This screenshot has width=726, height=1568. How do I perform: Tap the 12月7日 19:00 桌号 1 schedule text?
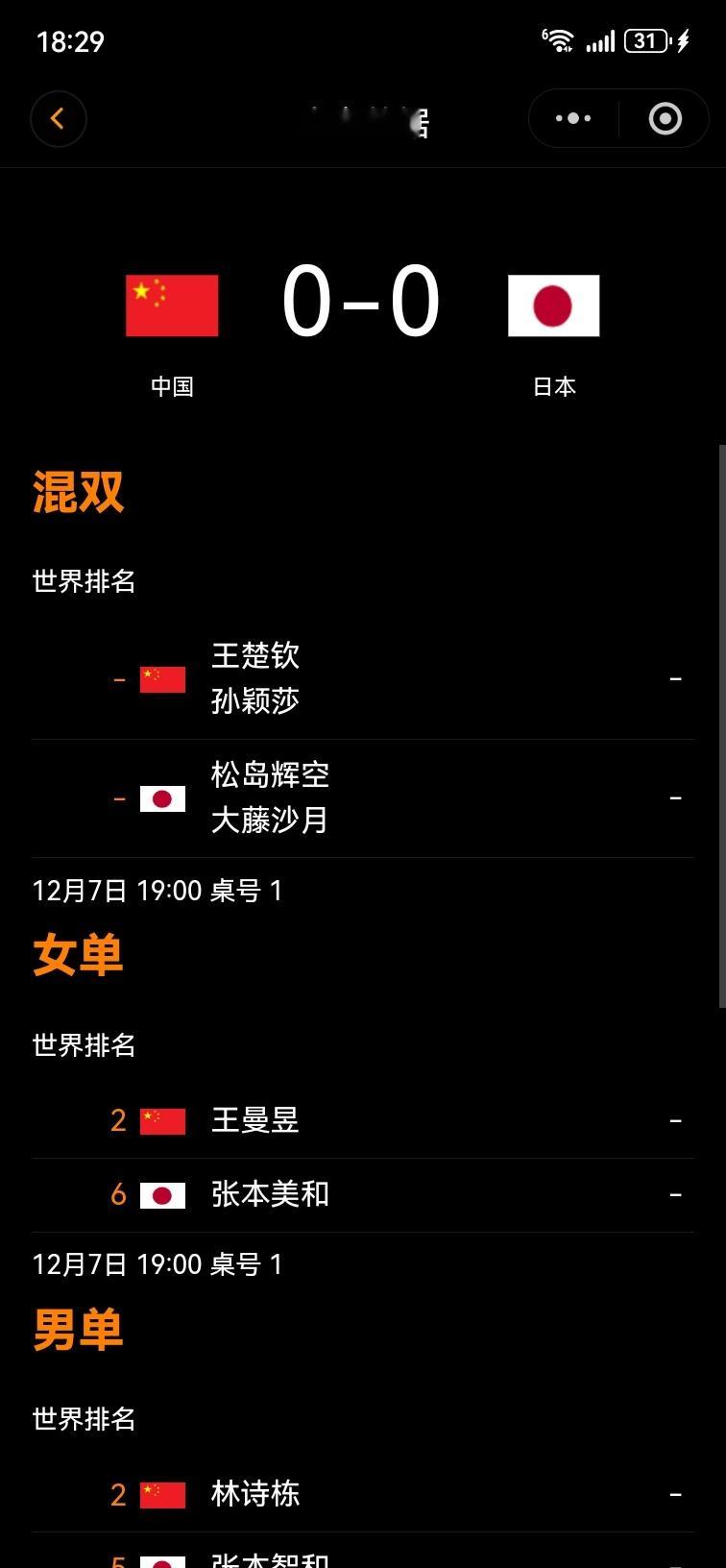pyautogui.click(x=157, y=891)
